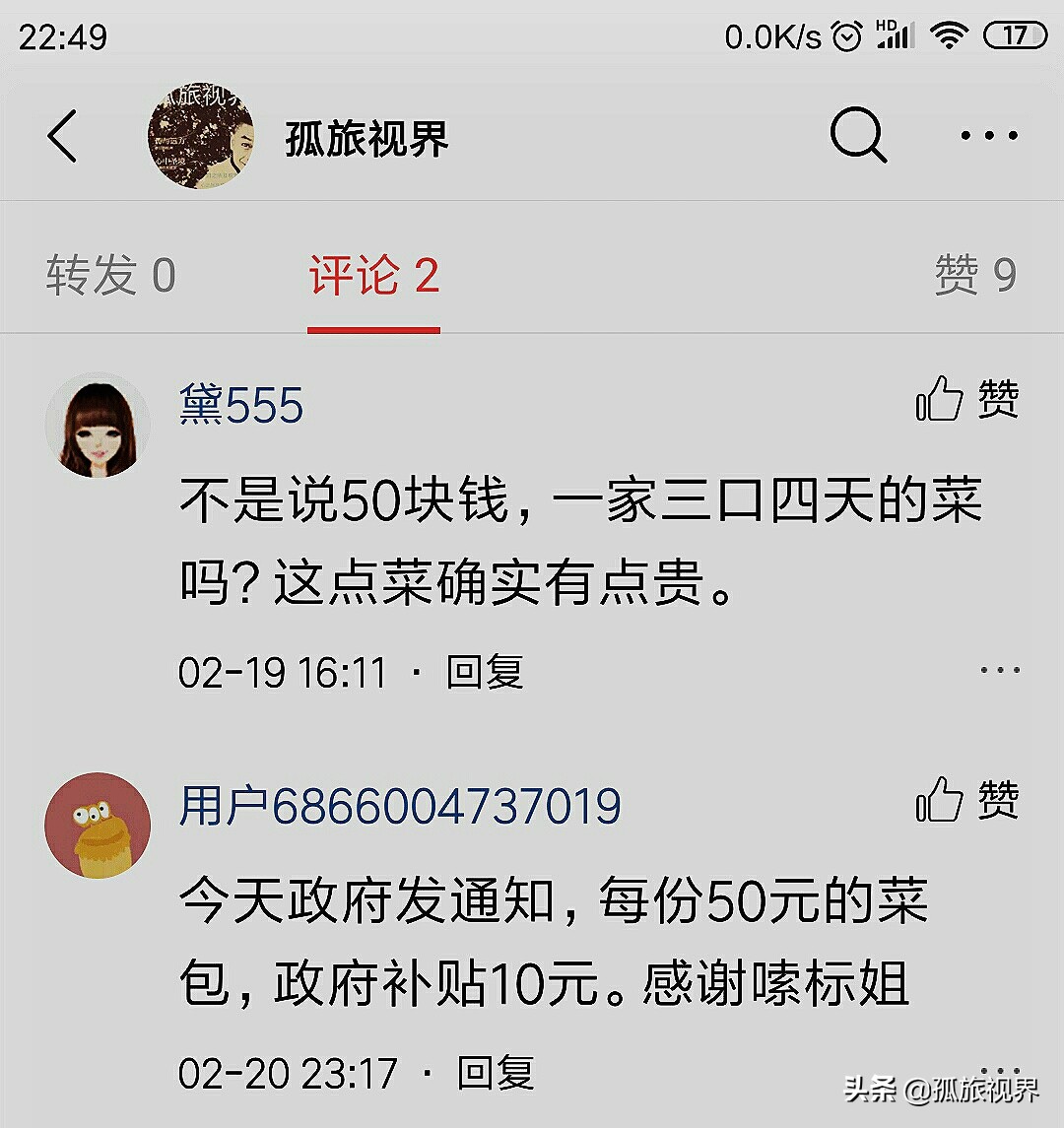
Task: Tap 用户6866004737019's avatar picture
Action: coord(98,826)
